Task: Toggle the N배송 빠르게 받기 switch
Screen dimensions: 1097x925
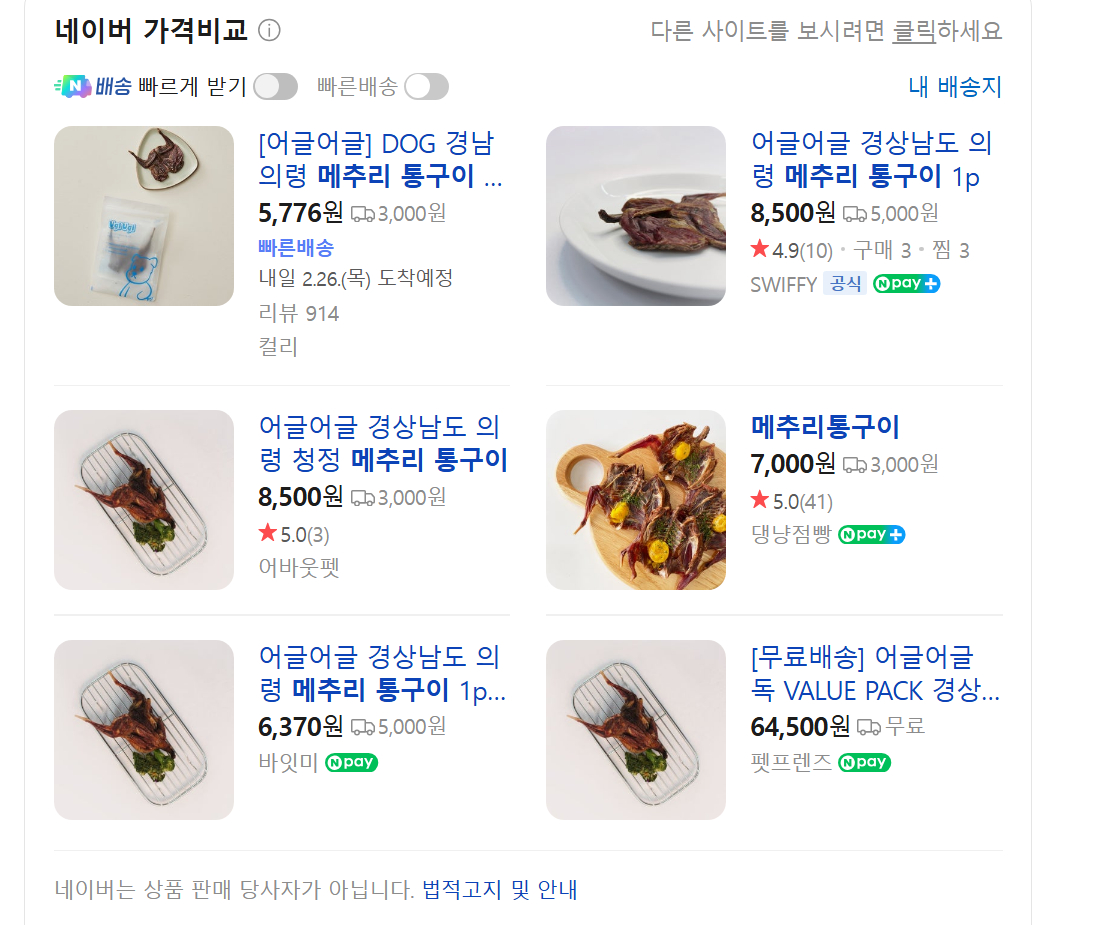Action: (x=275, y=87)
